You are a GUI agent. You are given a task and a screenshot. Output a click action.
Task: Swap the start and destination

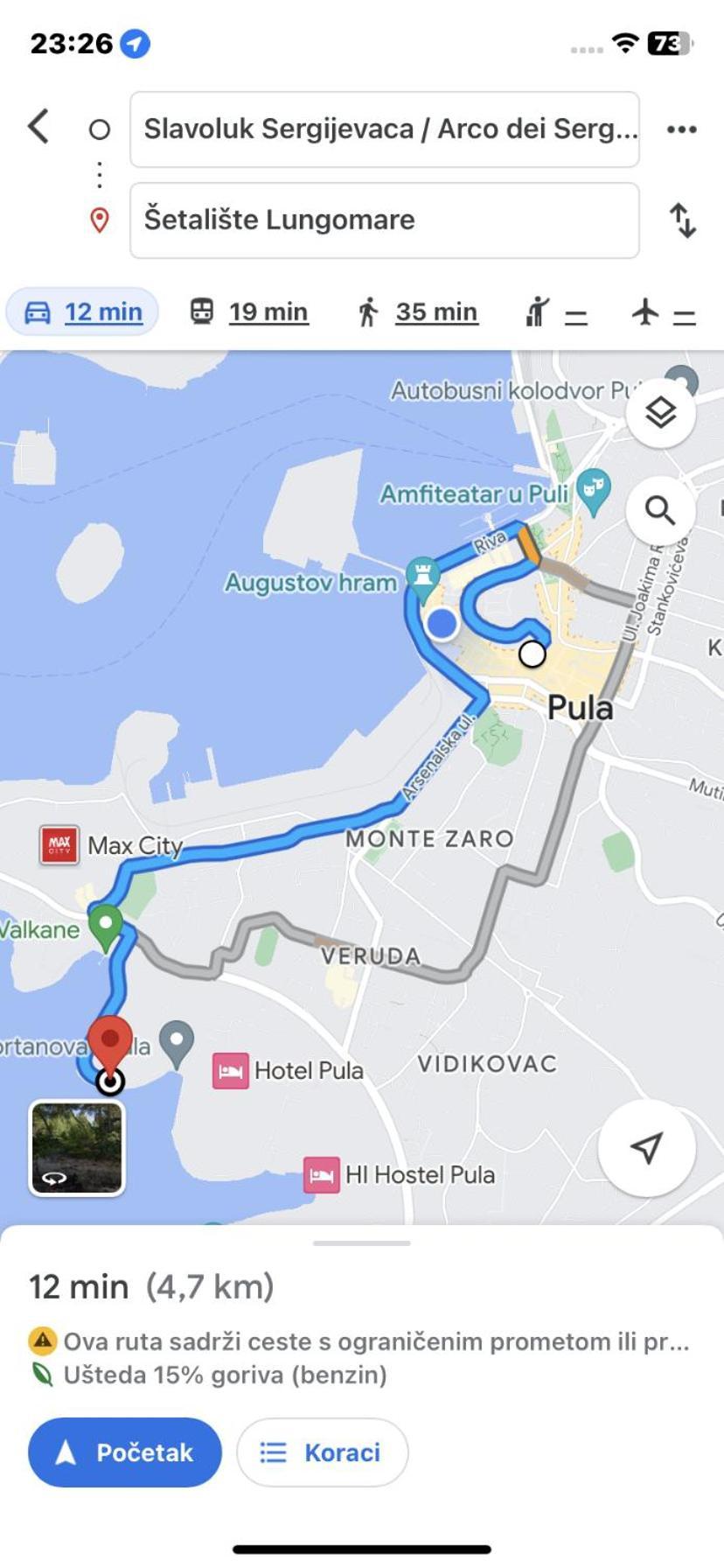(x=682, y=220)
